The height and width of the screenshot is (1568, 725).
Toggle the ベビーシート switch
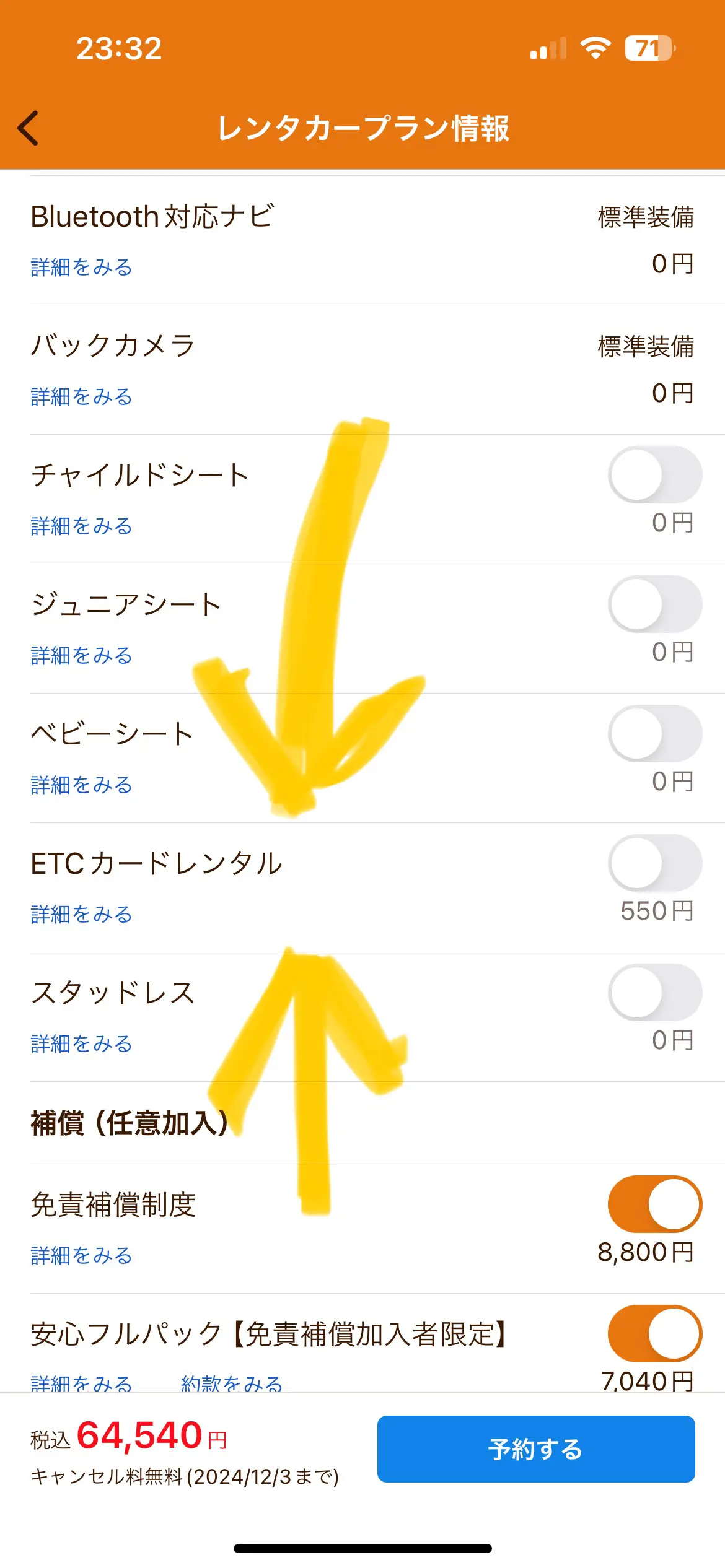tap(655, 734)
